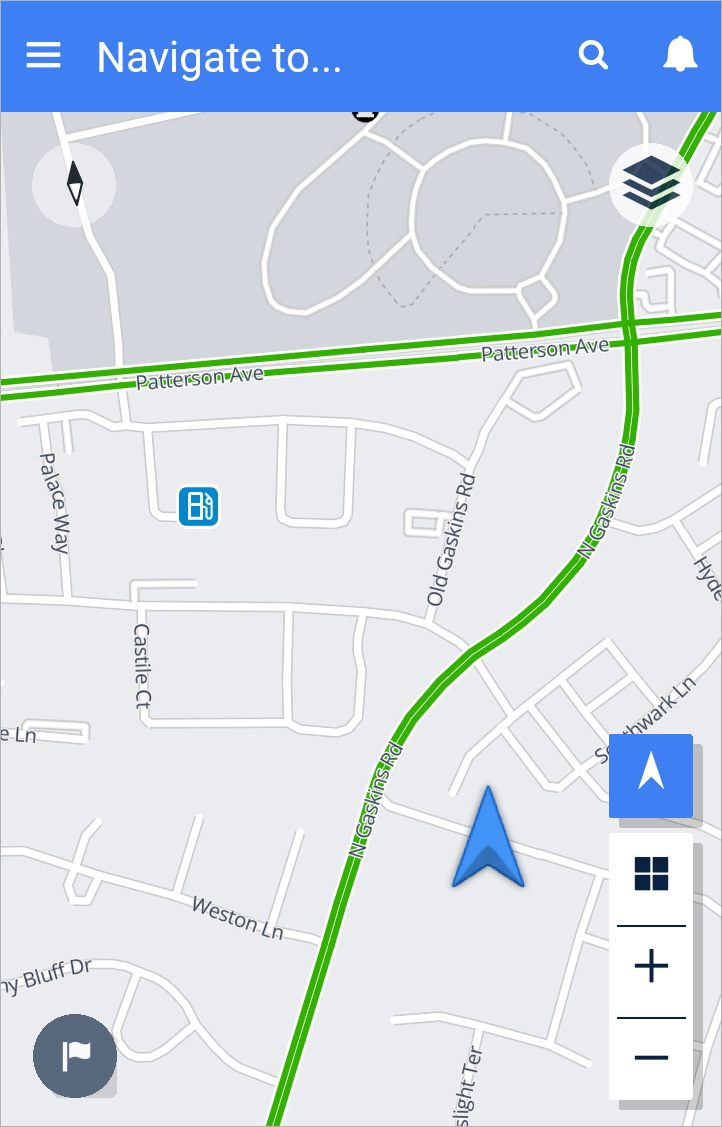Tap the flag report button
This screenshot has width=722, height=1127.
click(x=75, y=1055)
